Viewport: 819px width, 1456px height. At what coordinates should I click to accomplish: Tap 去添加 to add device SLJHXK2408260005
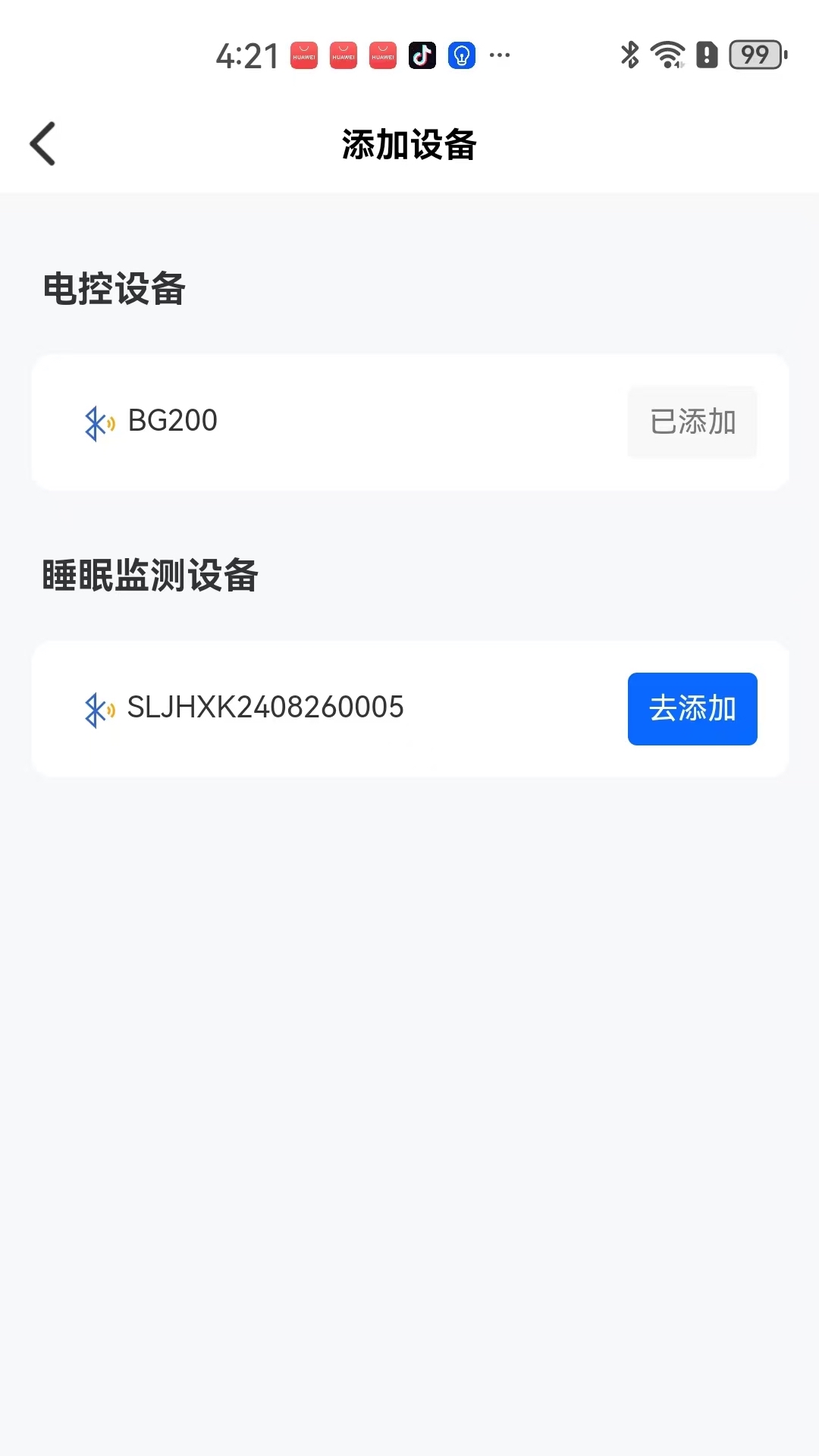(692, 709)
